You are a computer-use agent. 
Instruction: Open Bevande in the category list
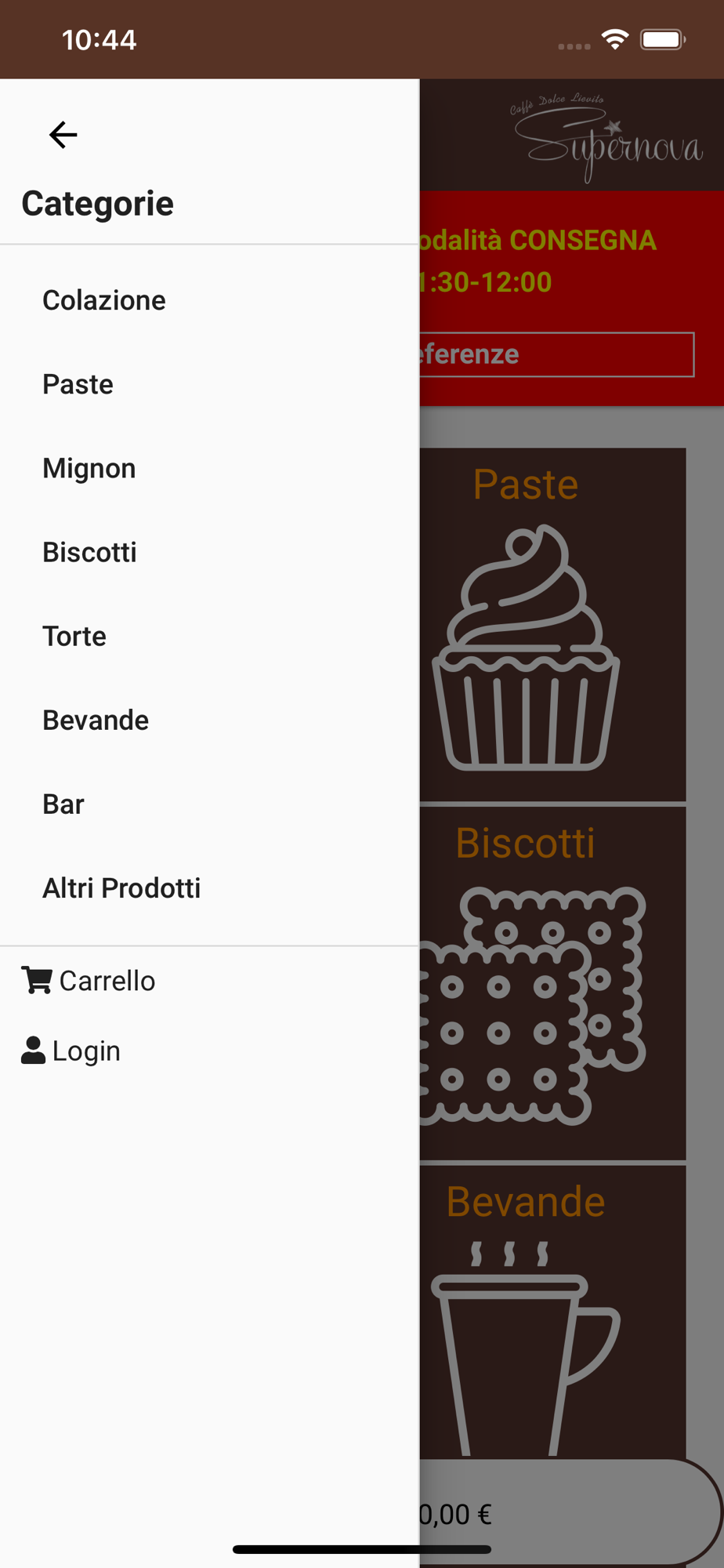coord(209,720)
